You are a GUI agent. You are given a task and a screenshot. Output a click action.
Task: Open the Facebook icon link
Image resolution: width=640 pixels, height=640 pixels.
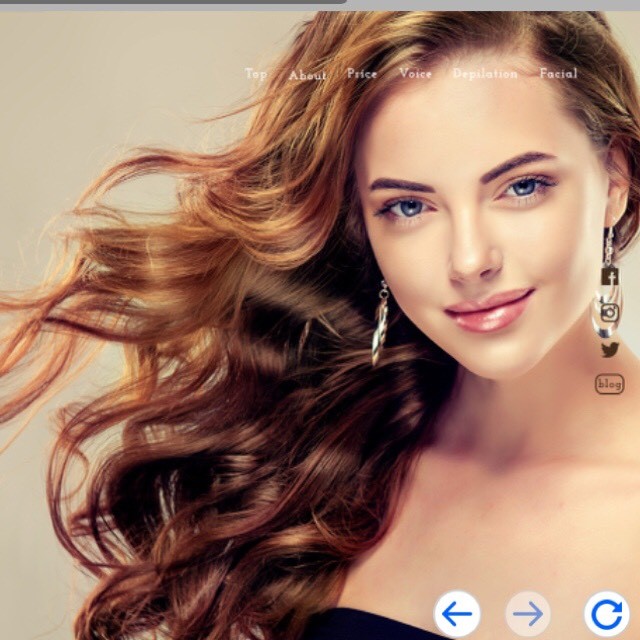pyautogui.click(x=609, y=276)
